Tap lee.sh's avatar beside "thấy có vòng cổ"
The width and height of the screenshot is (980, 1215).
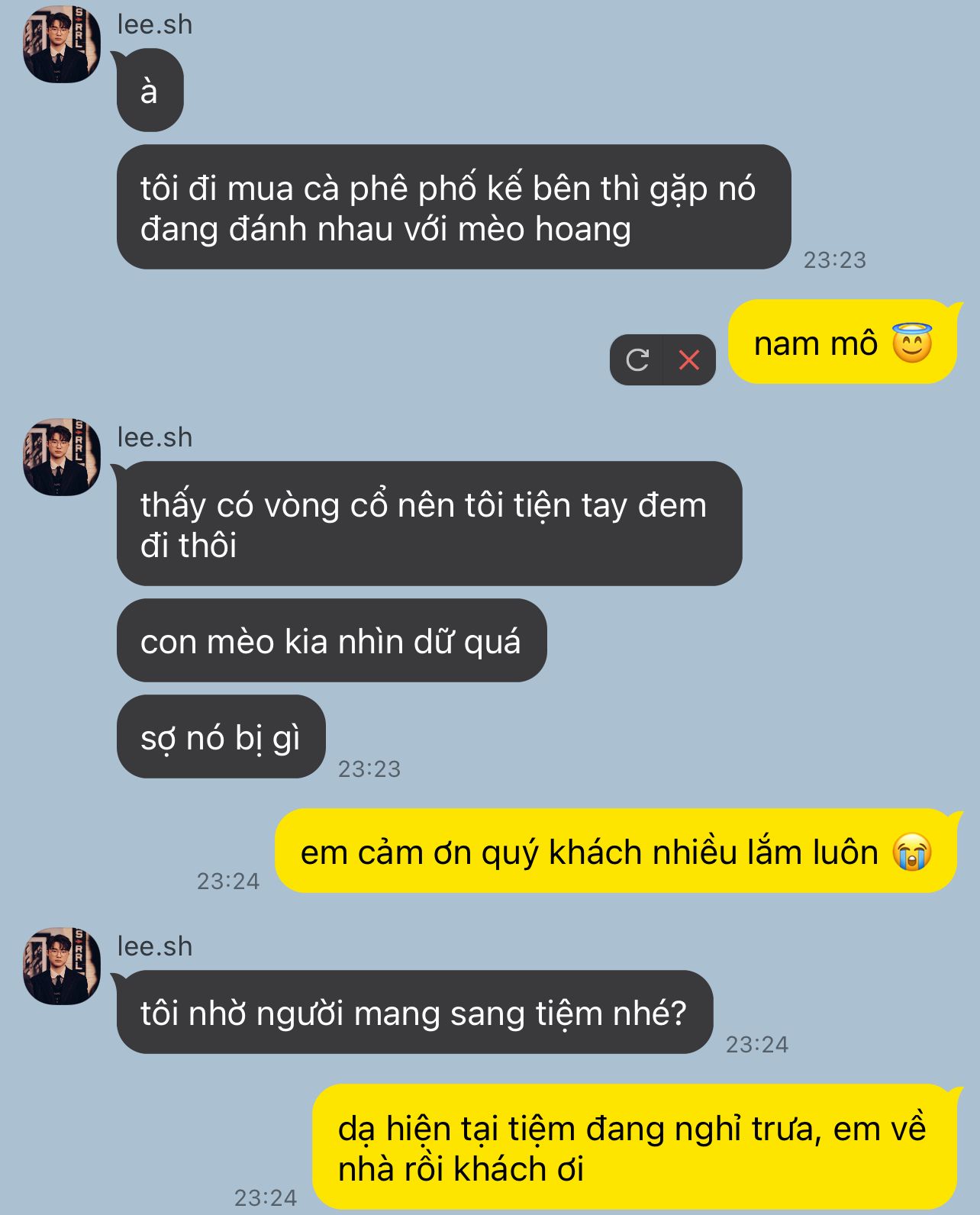pos(62,457)
